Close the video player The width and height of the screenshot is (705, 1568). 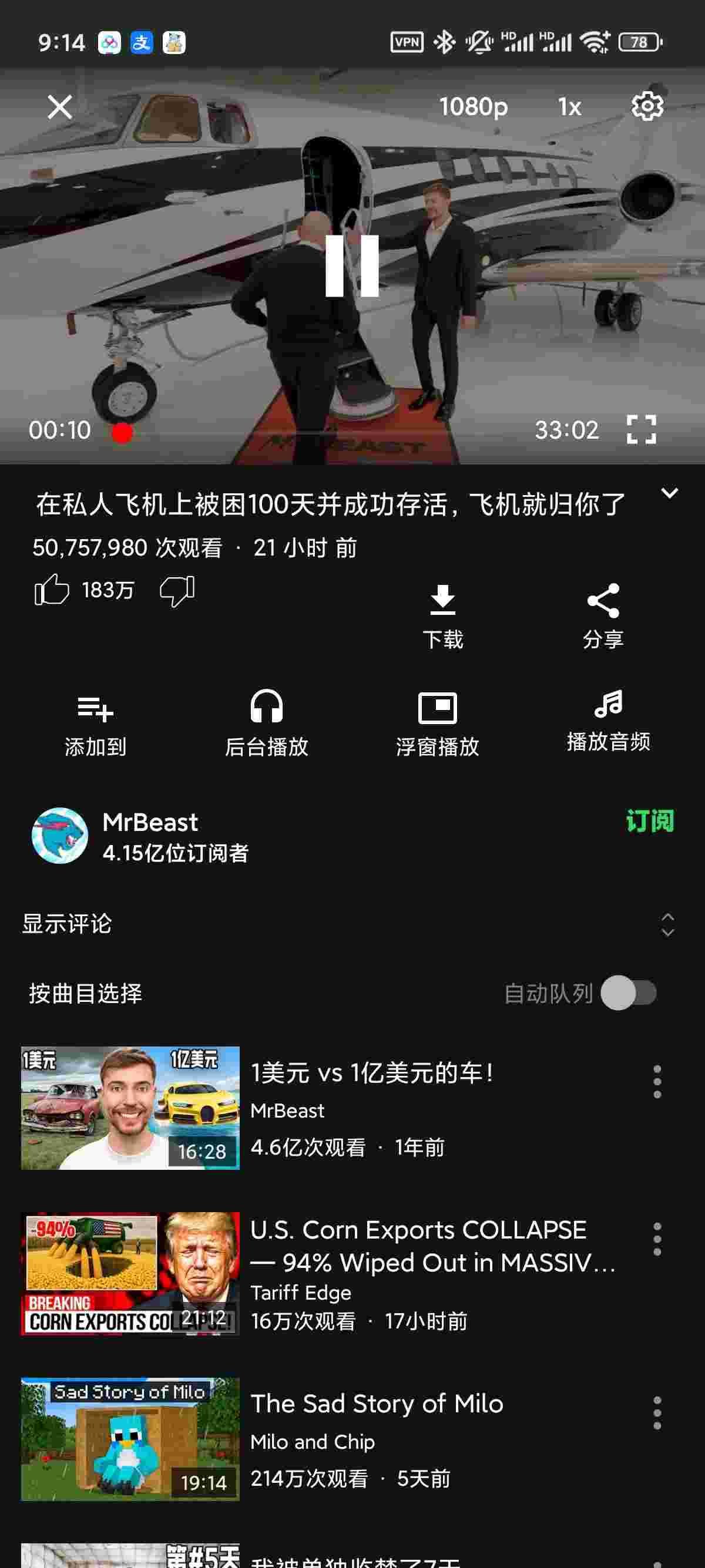click(60, 107)
